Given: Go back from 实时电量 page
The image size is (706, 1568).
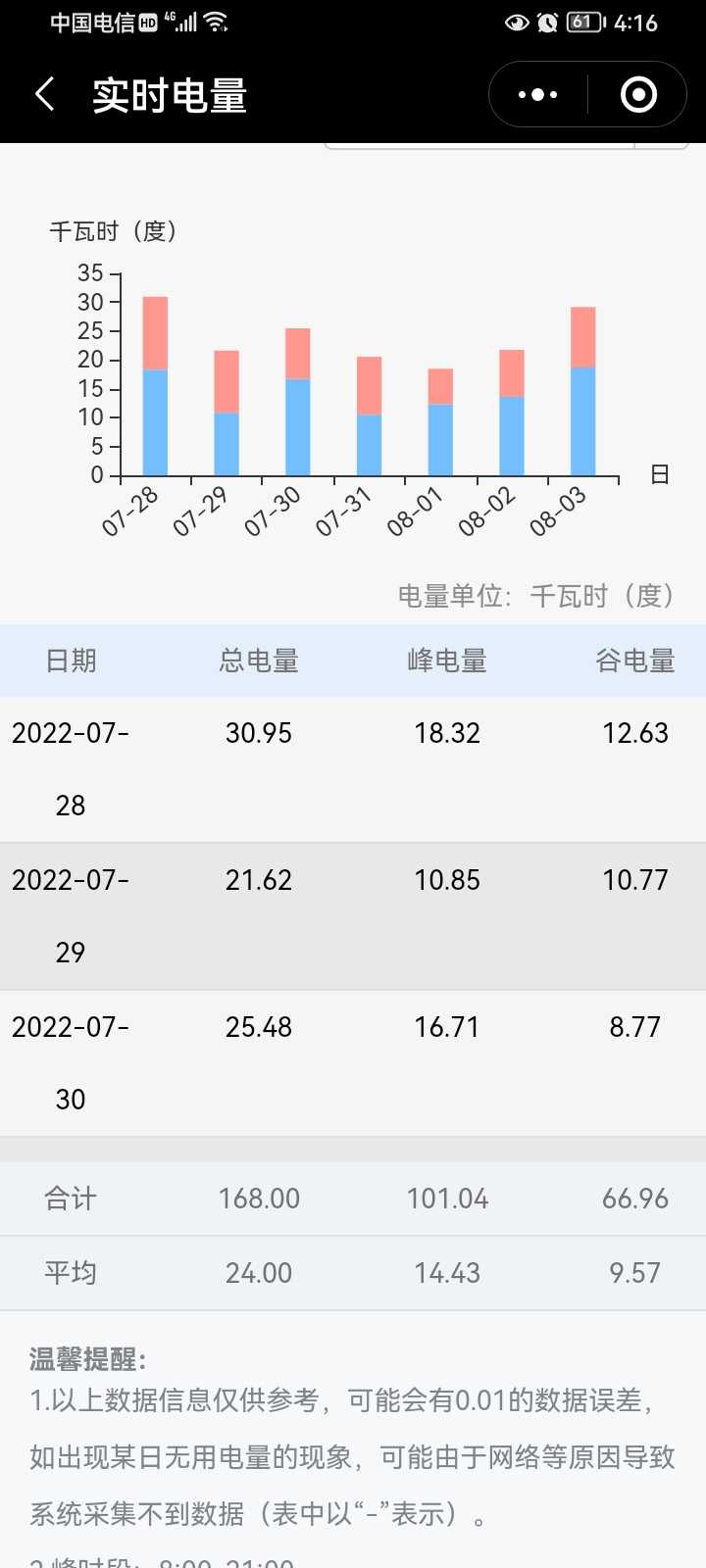Looking at the screenshot, I should point(45,95).
